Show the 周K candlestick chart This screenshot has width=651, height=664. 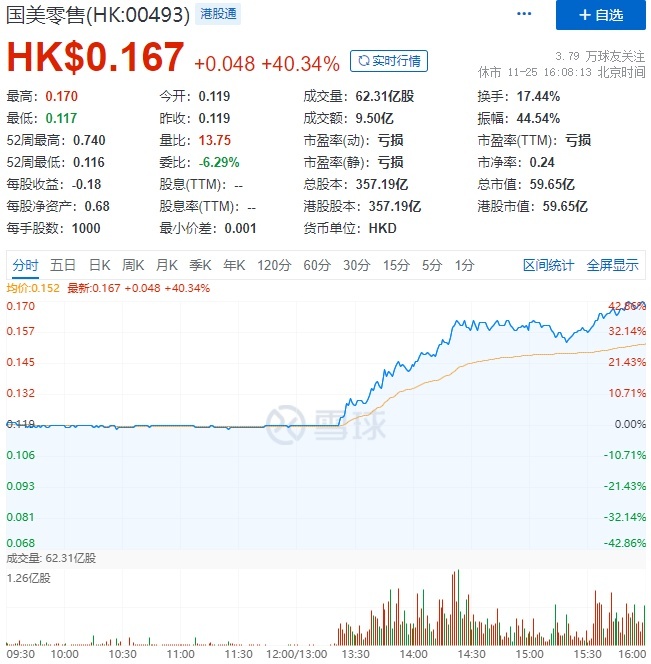(133, 265)
